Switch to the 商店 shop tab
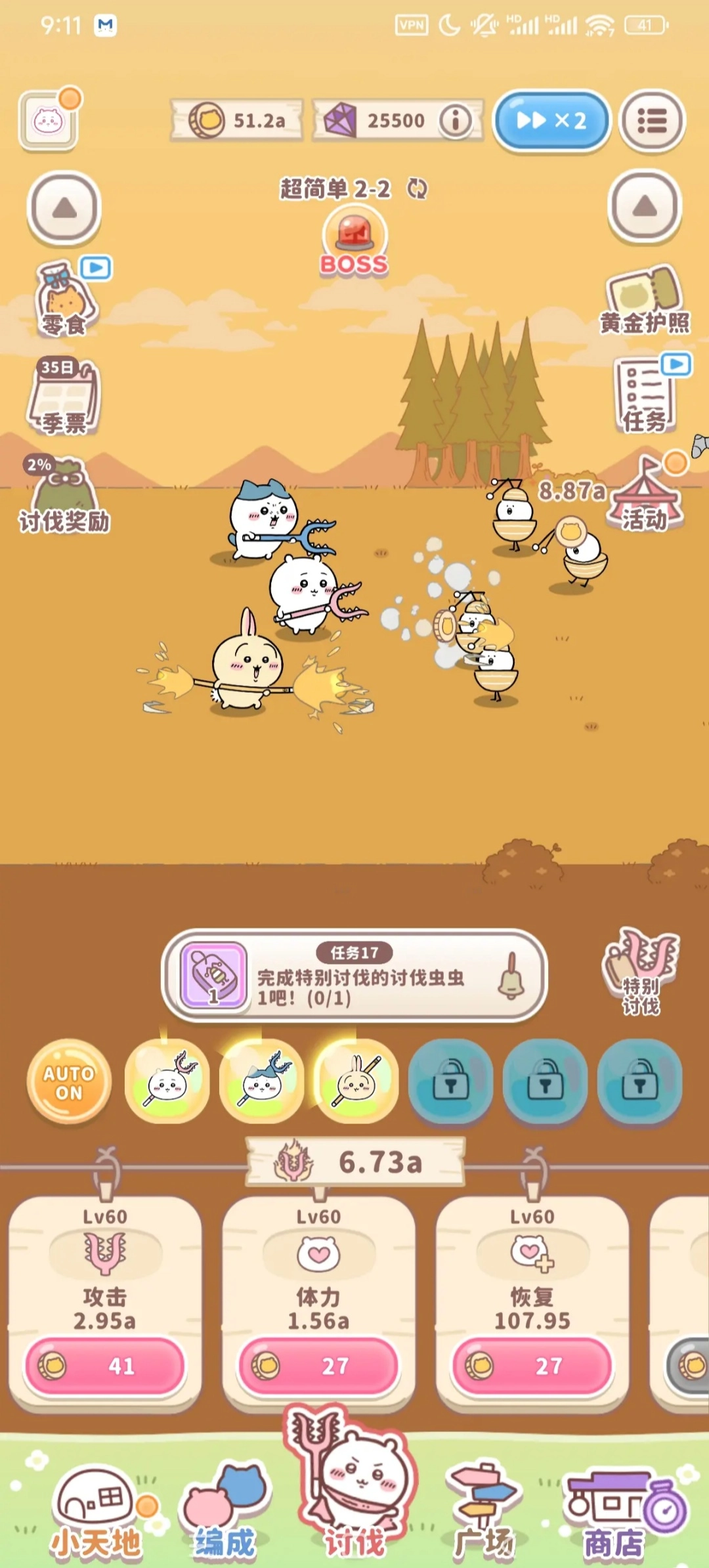The width and height of the screenshot is (709, 1568). (614, 1517)
